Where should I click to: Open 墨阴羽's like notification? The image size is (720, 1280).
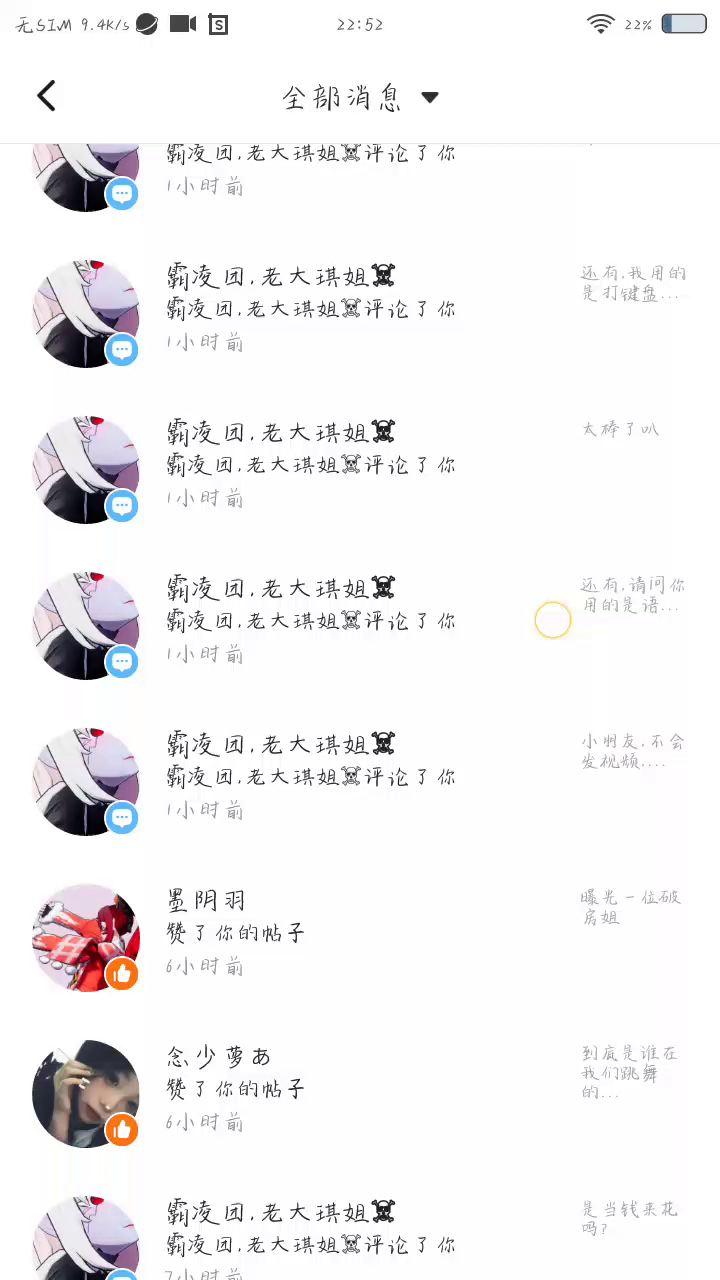[x=360, y=932]
